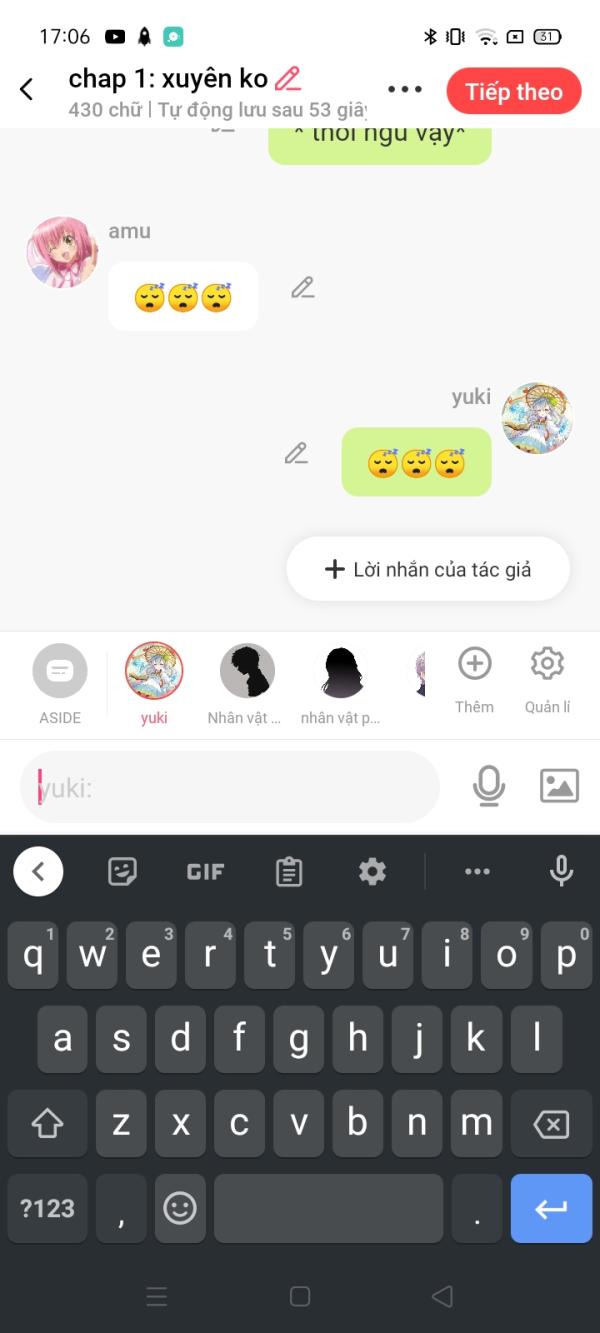Edit the chapter title with the pencil icon

point(288,78)
